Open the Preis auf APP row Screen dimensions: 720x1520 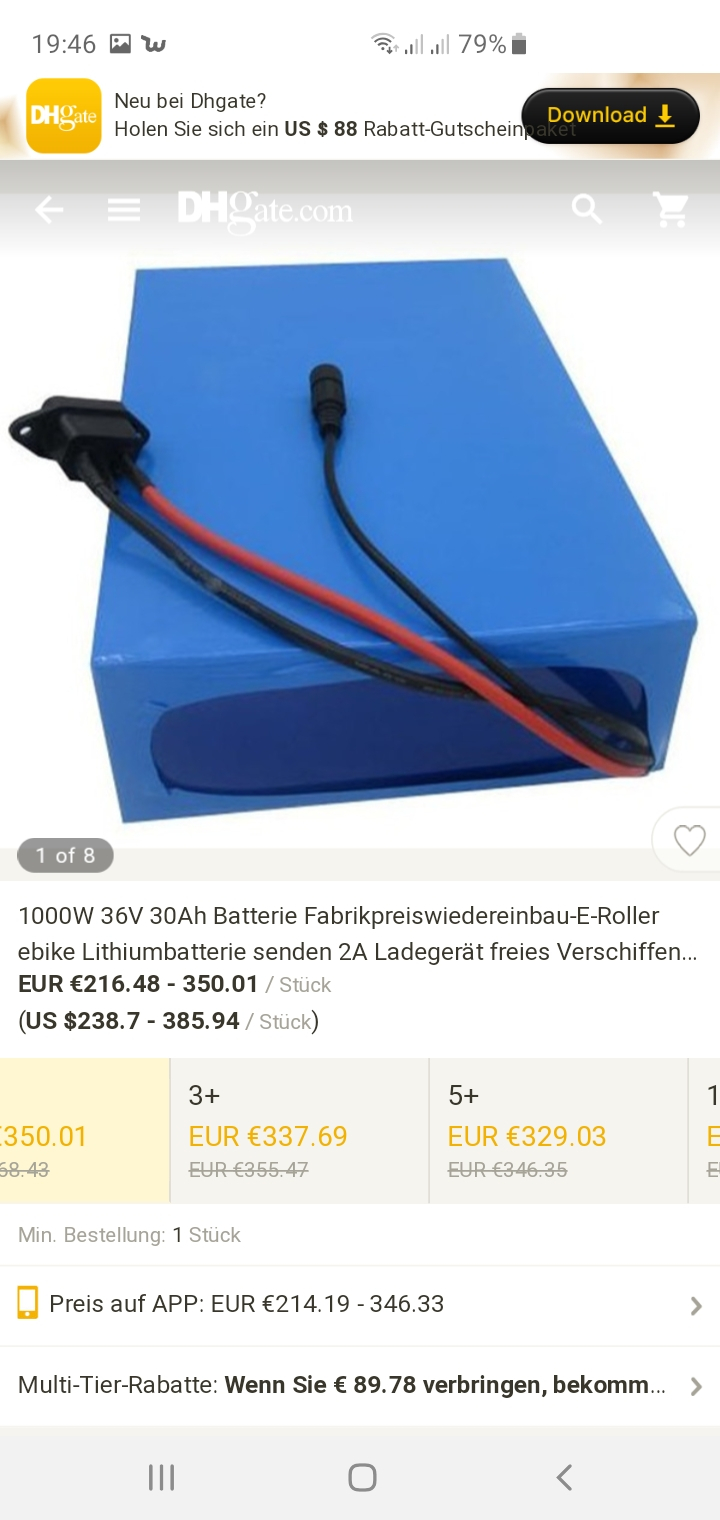(360, 1304)
